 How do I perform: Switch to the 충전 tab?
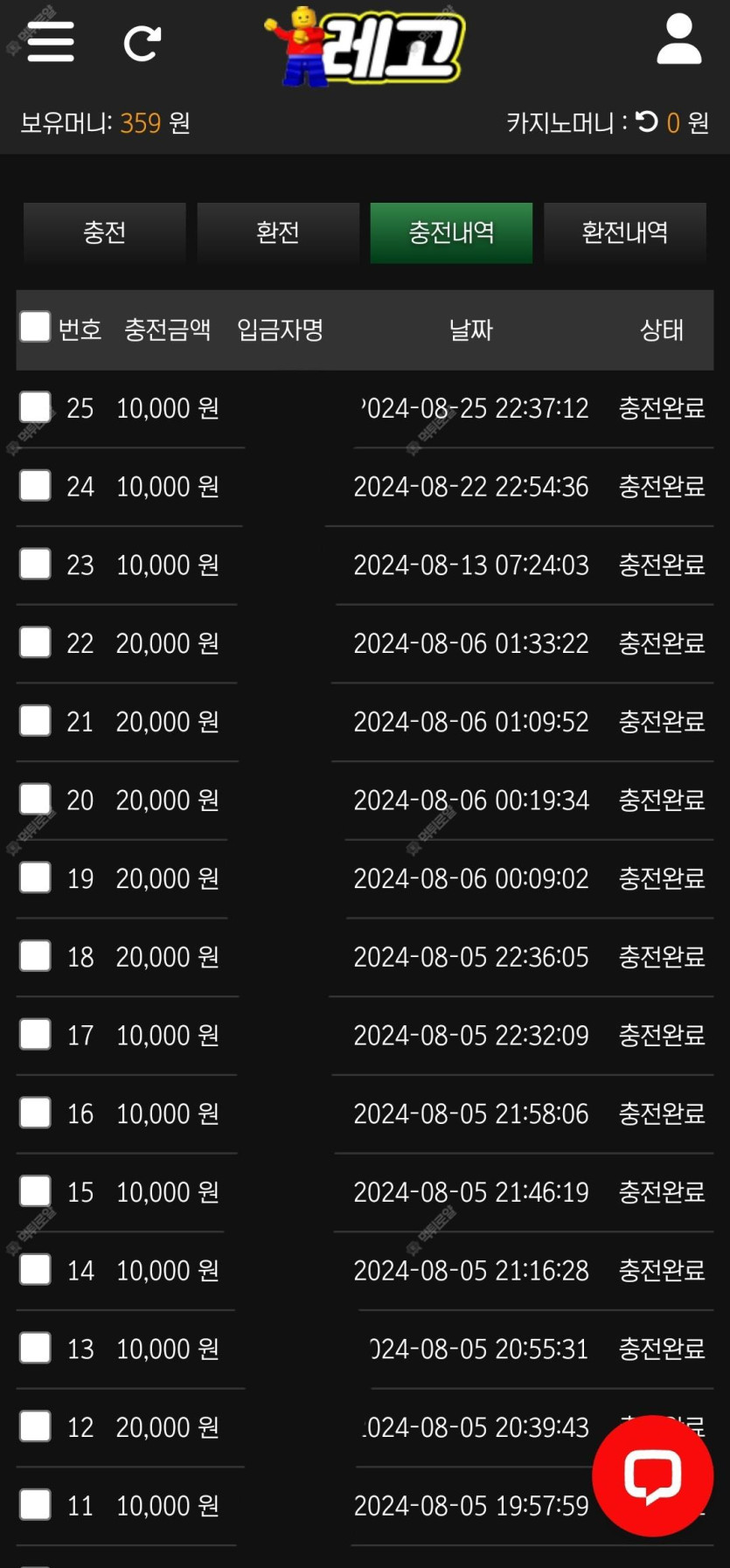pyautogui.click(x=105, y=232)
